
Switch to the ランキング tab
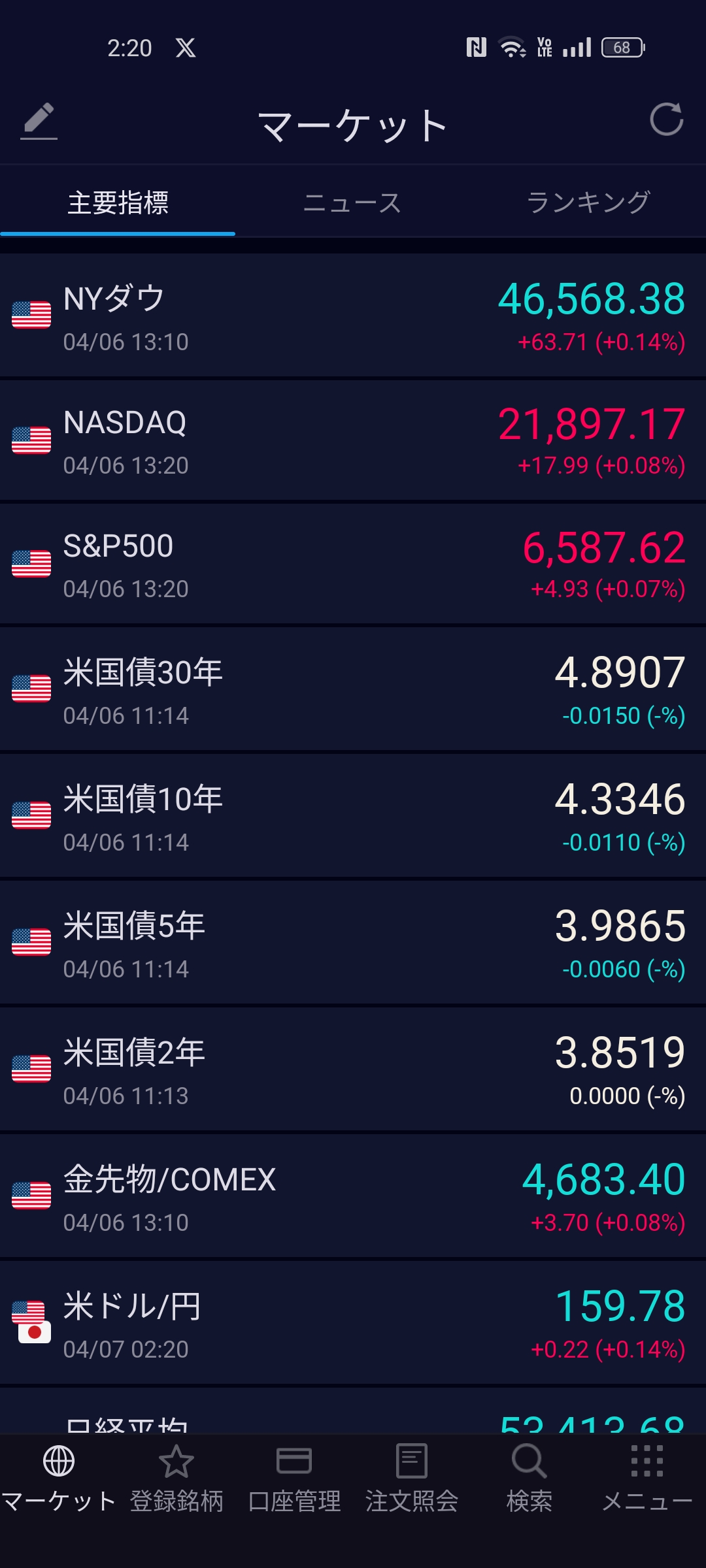(588, 203)
